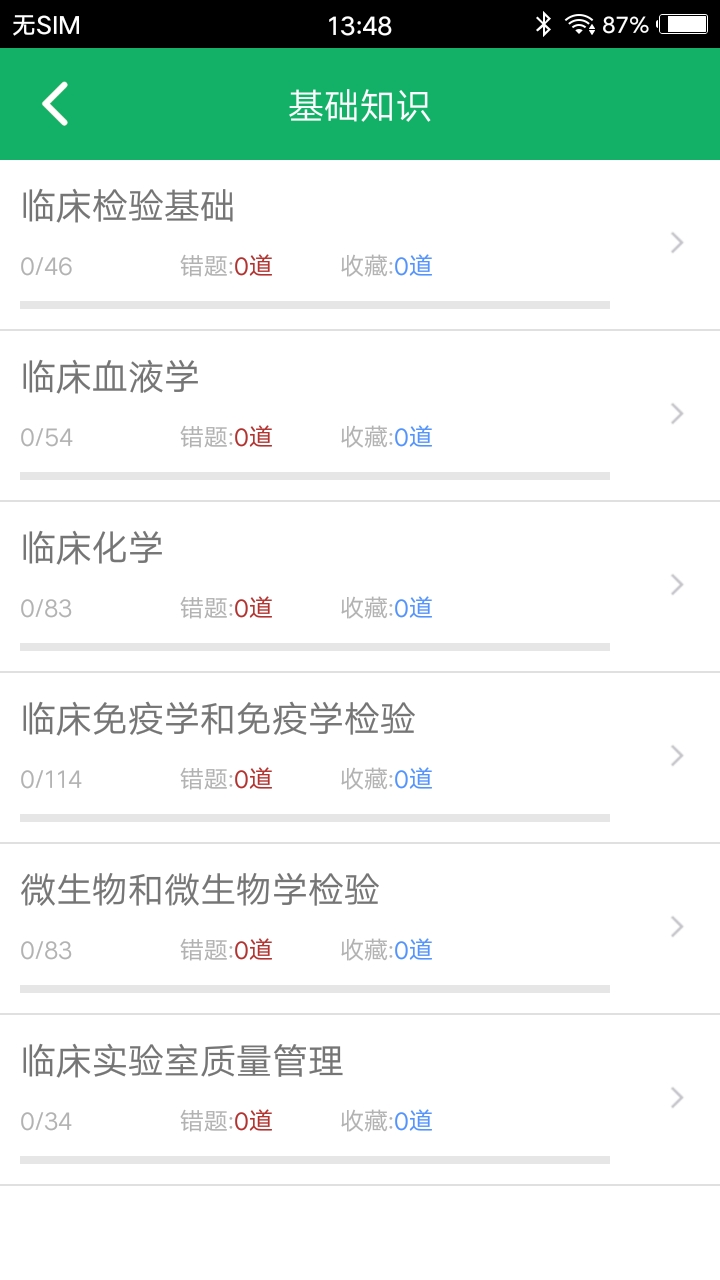This screenshot has height=1280, width=720.
Task: View 收藏 items under 临床免疫学和免疫学检验
Action: pyautogui.click(x=387, y=779)
